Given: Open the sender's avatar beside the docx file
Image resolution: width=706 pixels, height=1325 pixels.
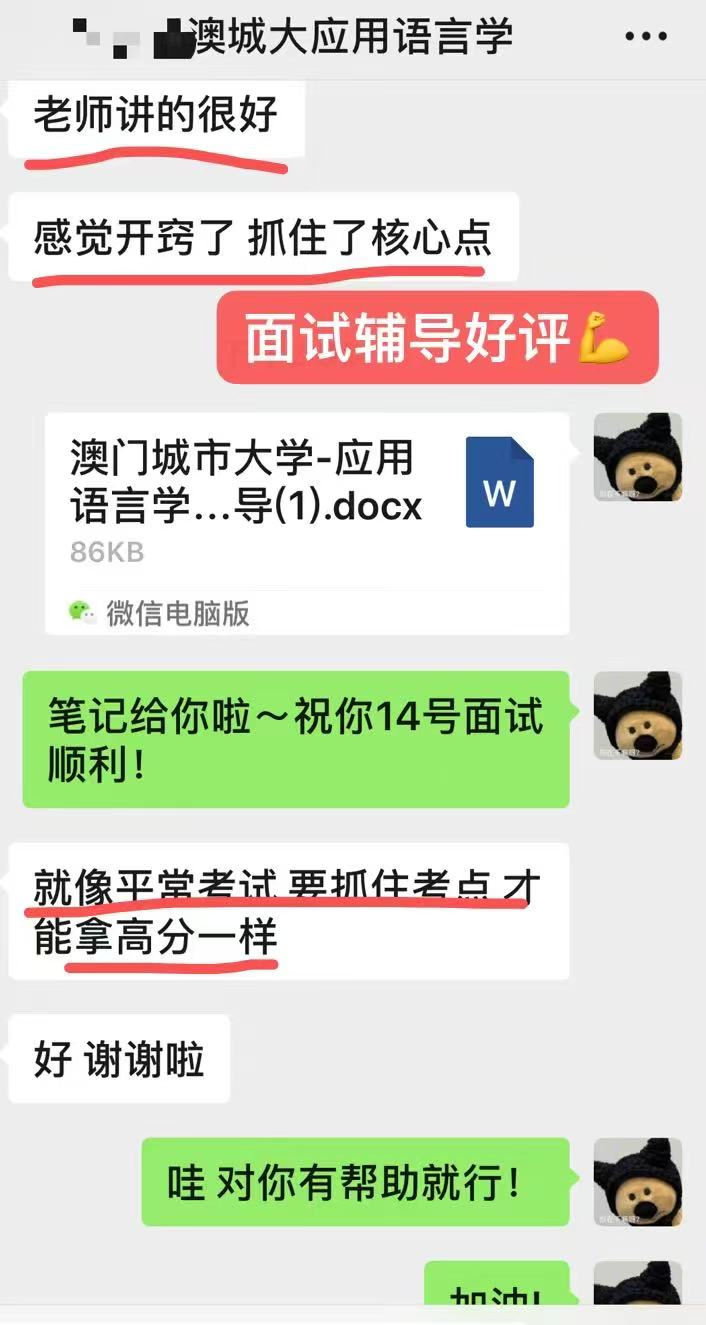Looking at the screenshot, I should pyautogui.click(x=637, y=457).
